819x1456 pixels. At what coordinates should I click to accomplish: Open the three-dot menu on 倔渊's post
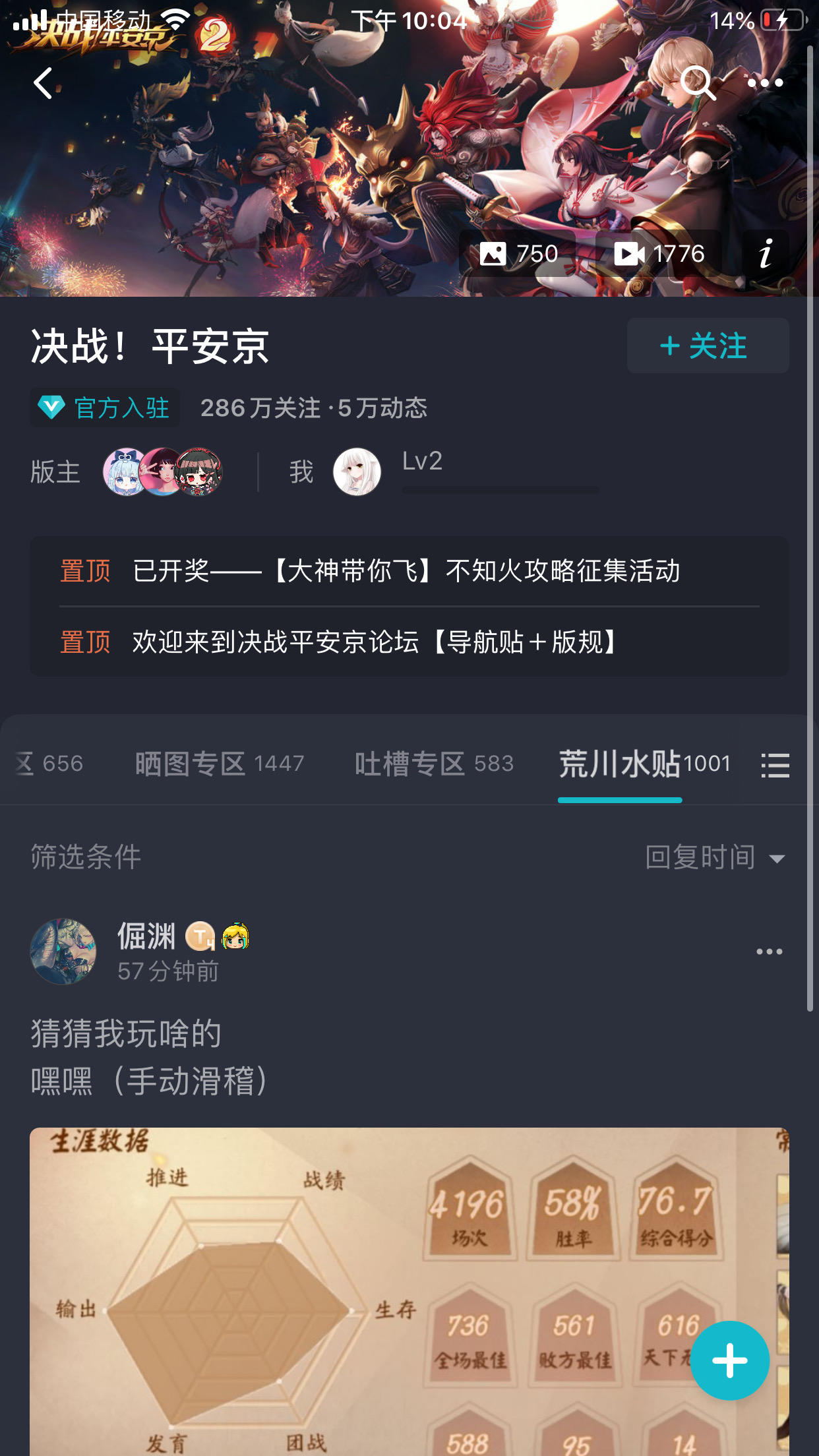point(769,952)
